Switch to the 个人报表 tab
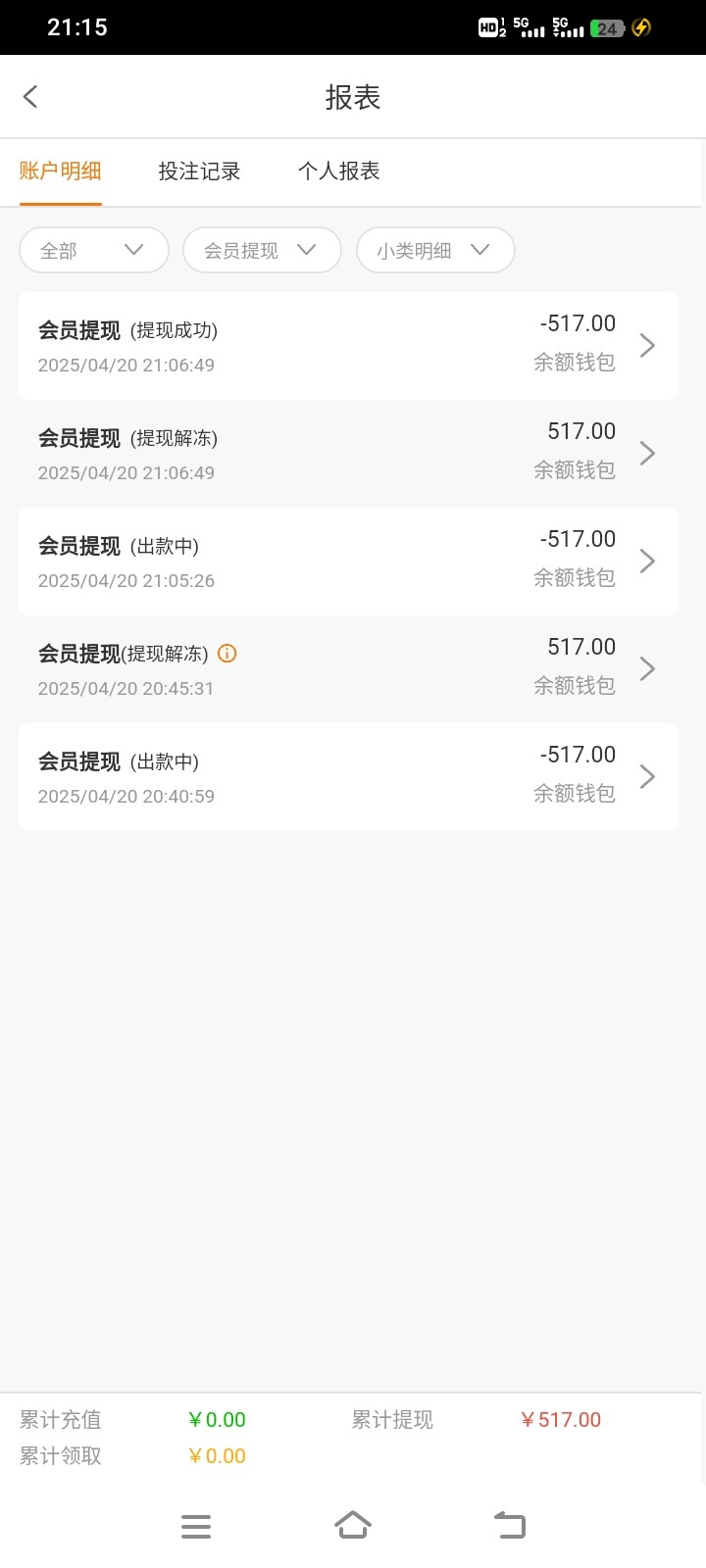 tap(338, 171)
